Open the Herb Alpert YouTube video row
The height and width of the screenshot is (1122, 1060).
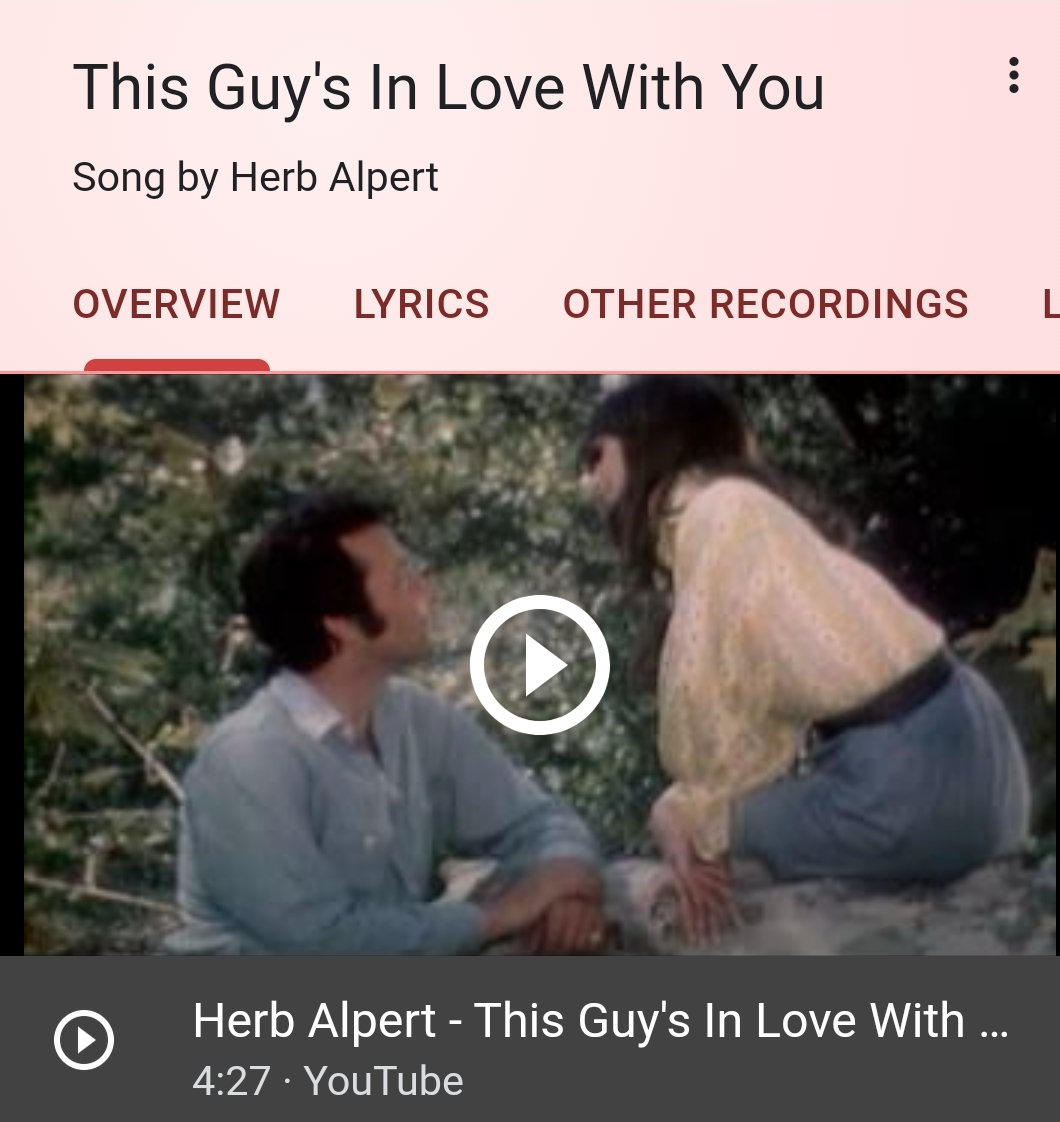click(600, 1040)
